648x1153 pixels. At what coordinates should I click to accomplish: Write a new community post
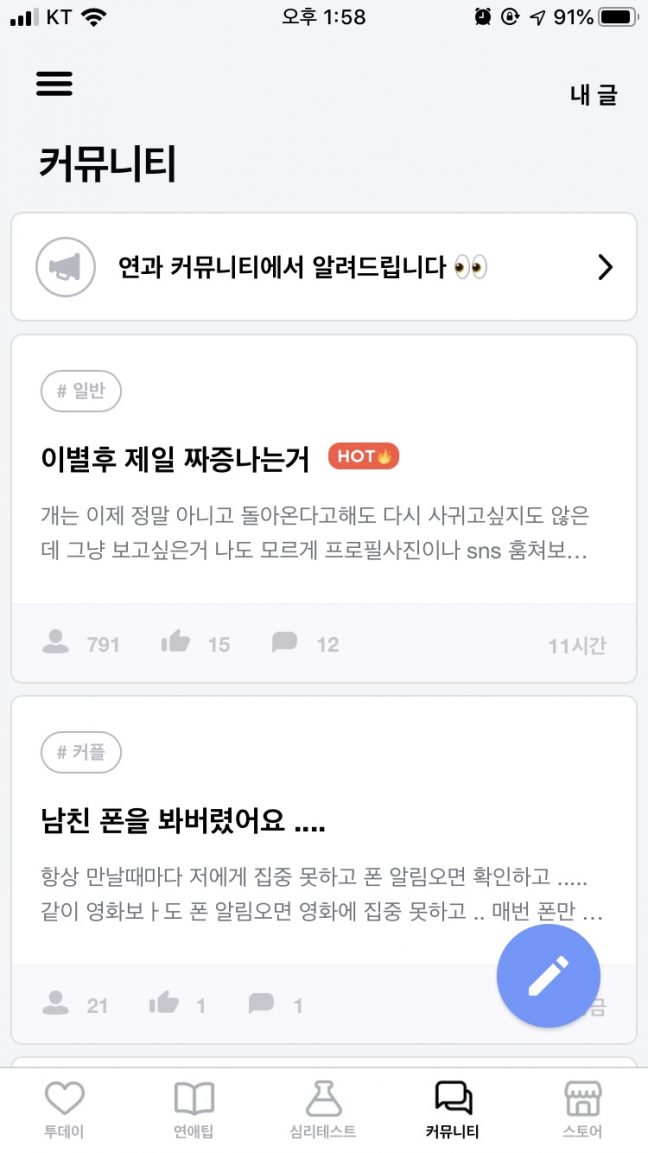pos(548,976)
